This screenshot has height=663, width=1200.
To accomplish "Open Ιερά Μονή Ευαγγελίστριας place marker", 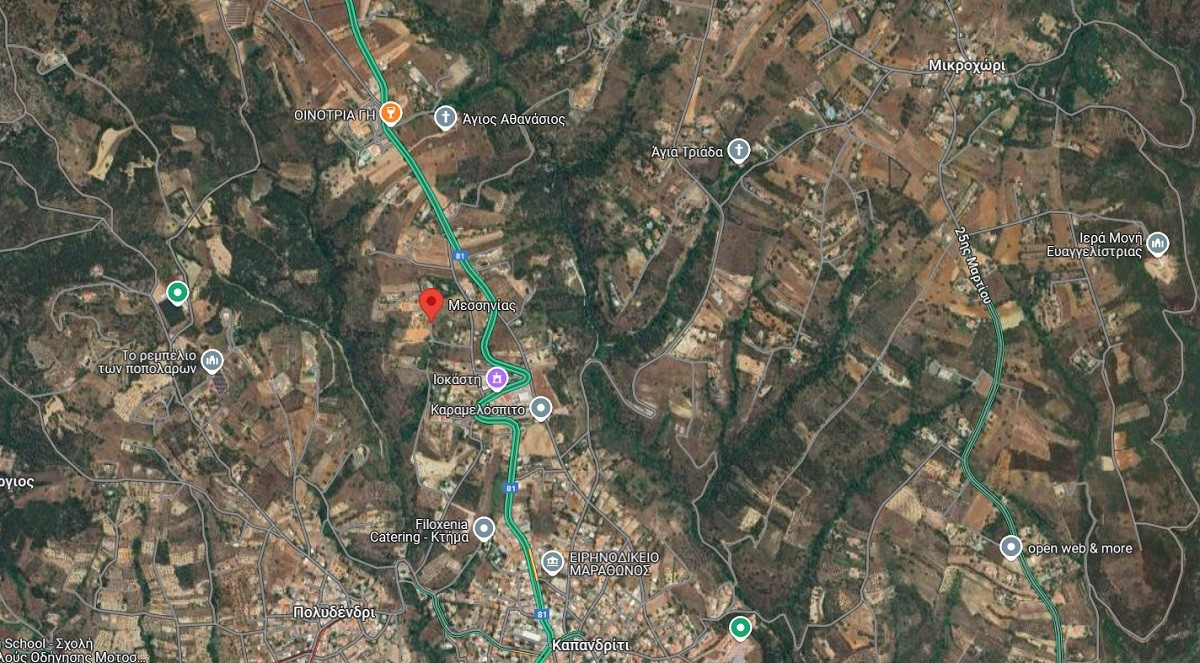I will pos(1157,243).
